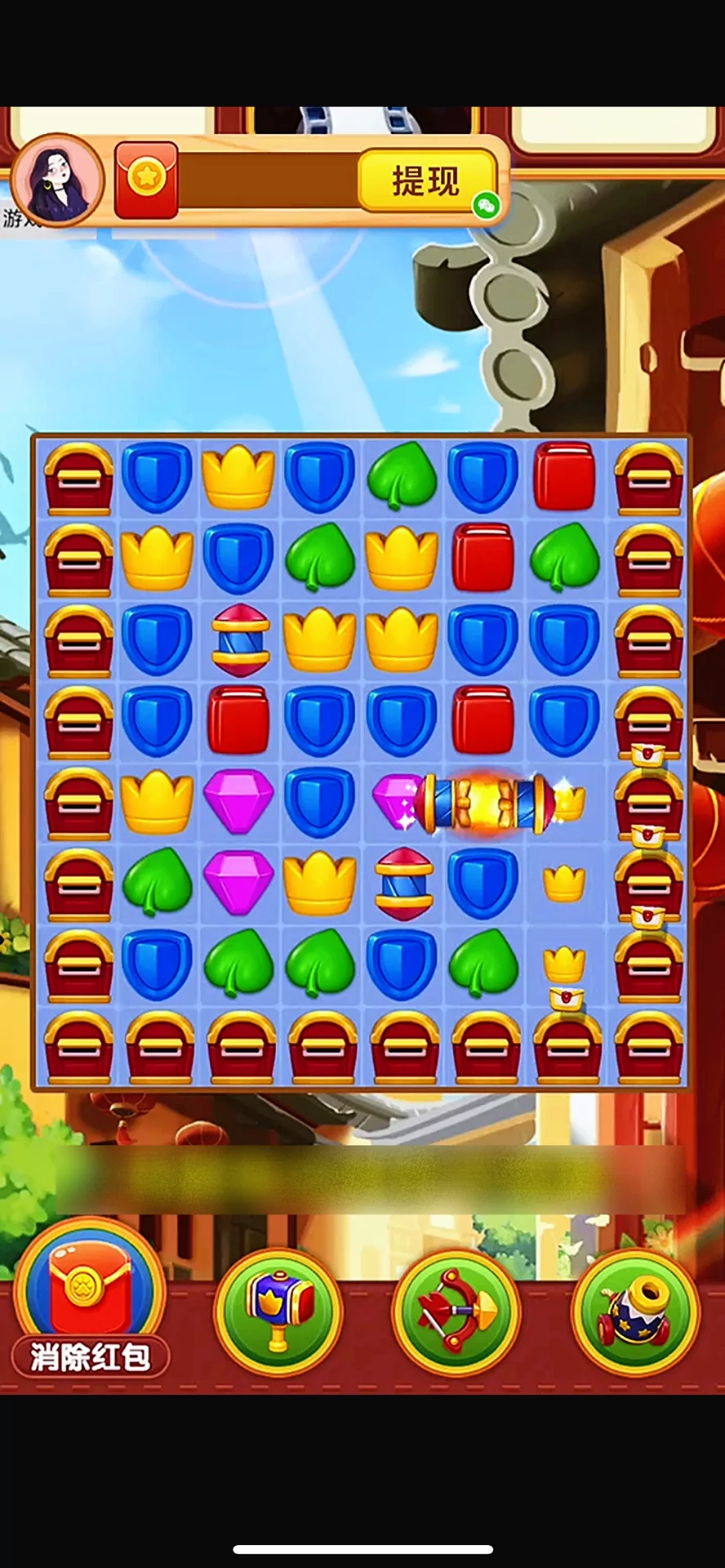725x1568 pixels.
Task: Tap the red cube in the top row
Action: tap(564, 475)
